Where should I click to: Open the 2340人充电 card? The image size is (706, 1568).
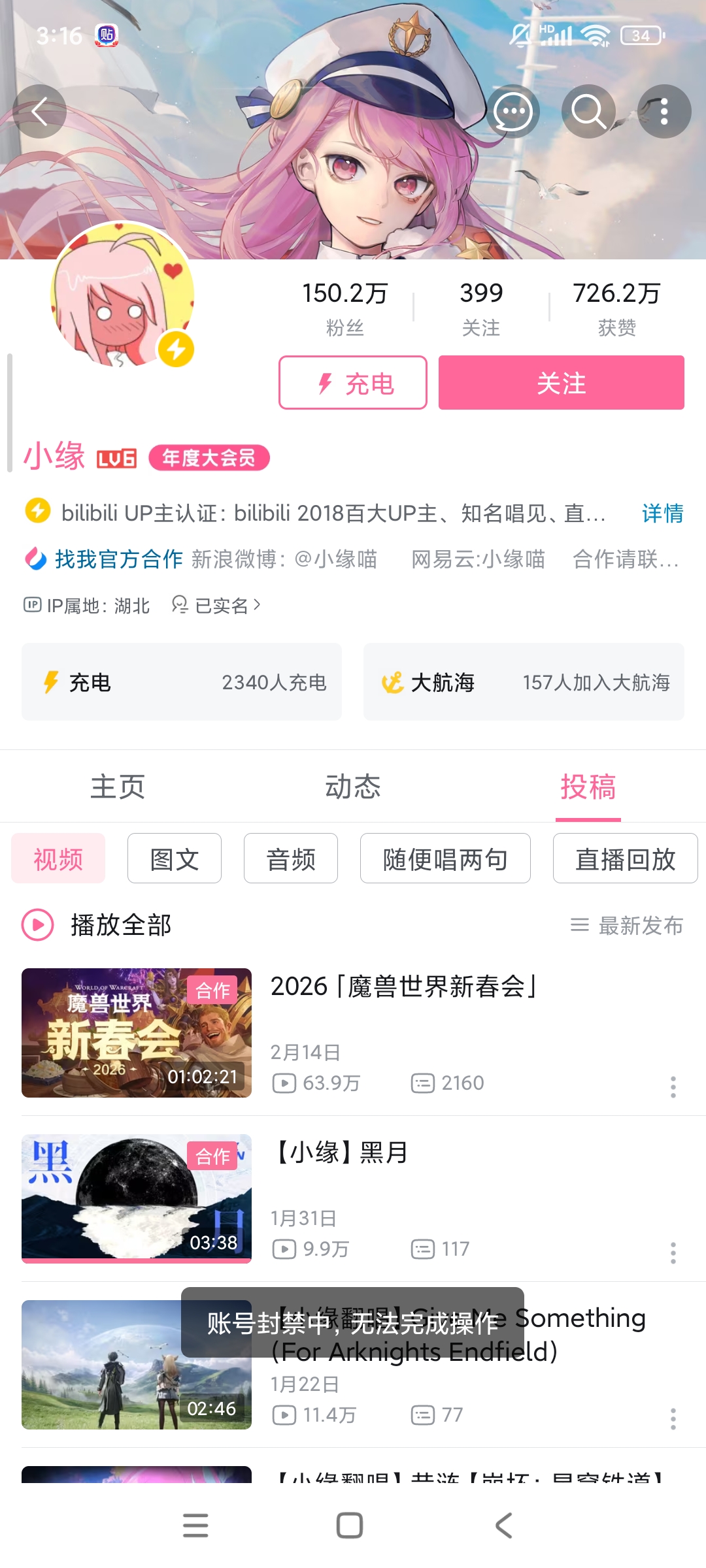click(182, 682)
